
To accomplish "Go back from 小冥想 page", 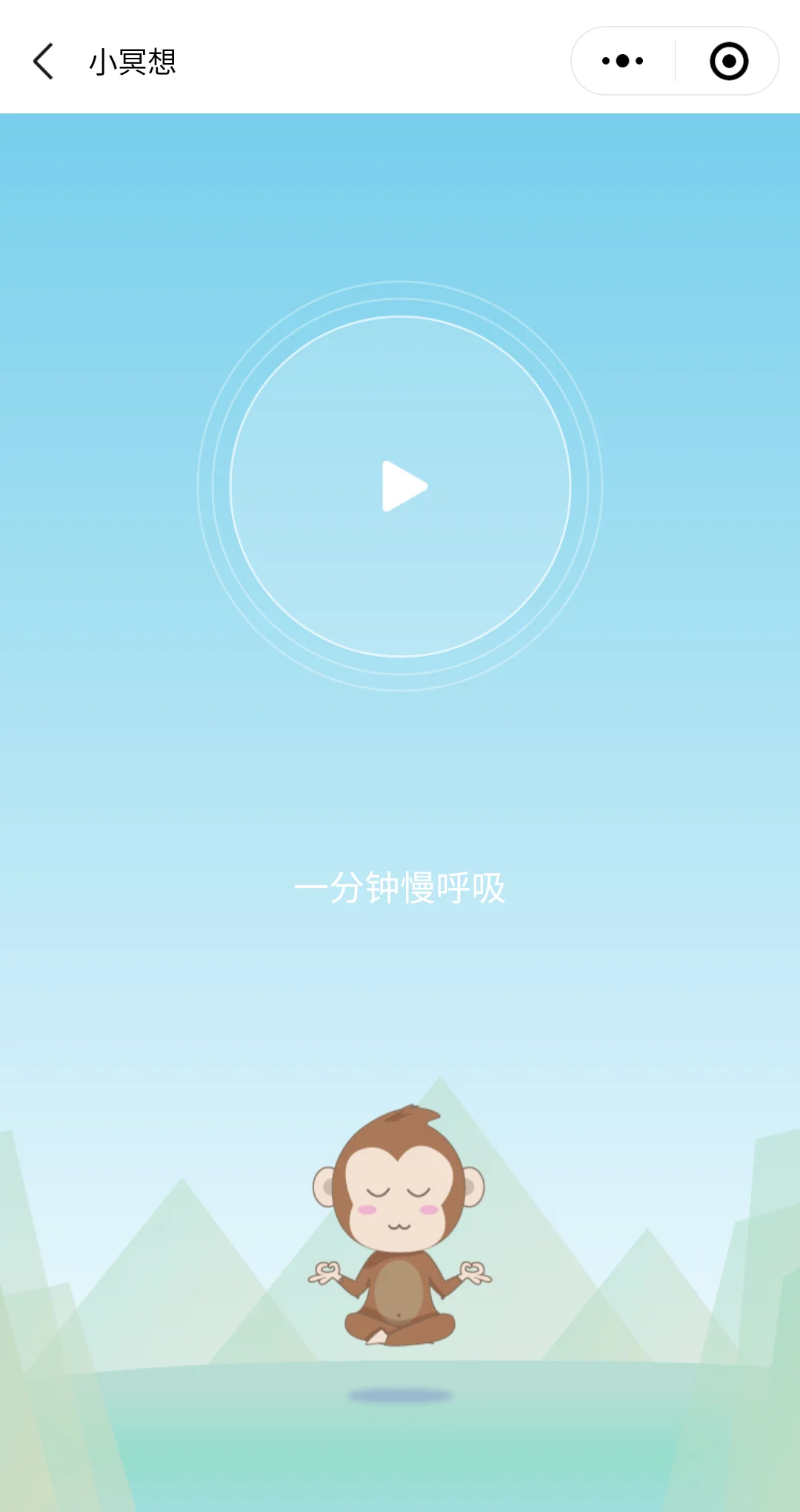I will coord(44,62).
